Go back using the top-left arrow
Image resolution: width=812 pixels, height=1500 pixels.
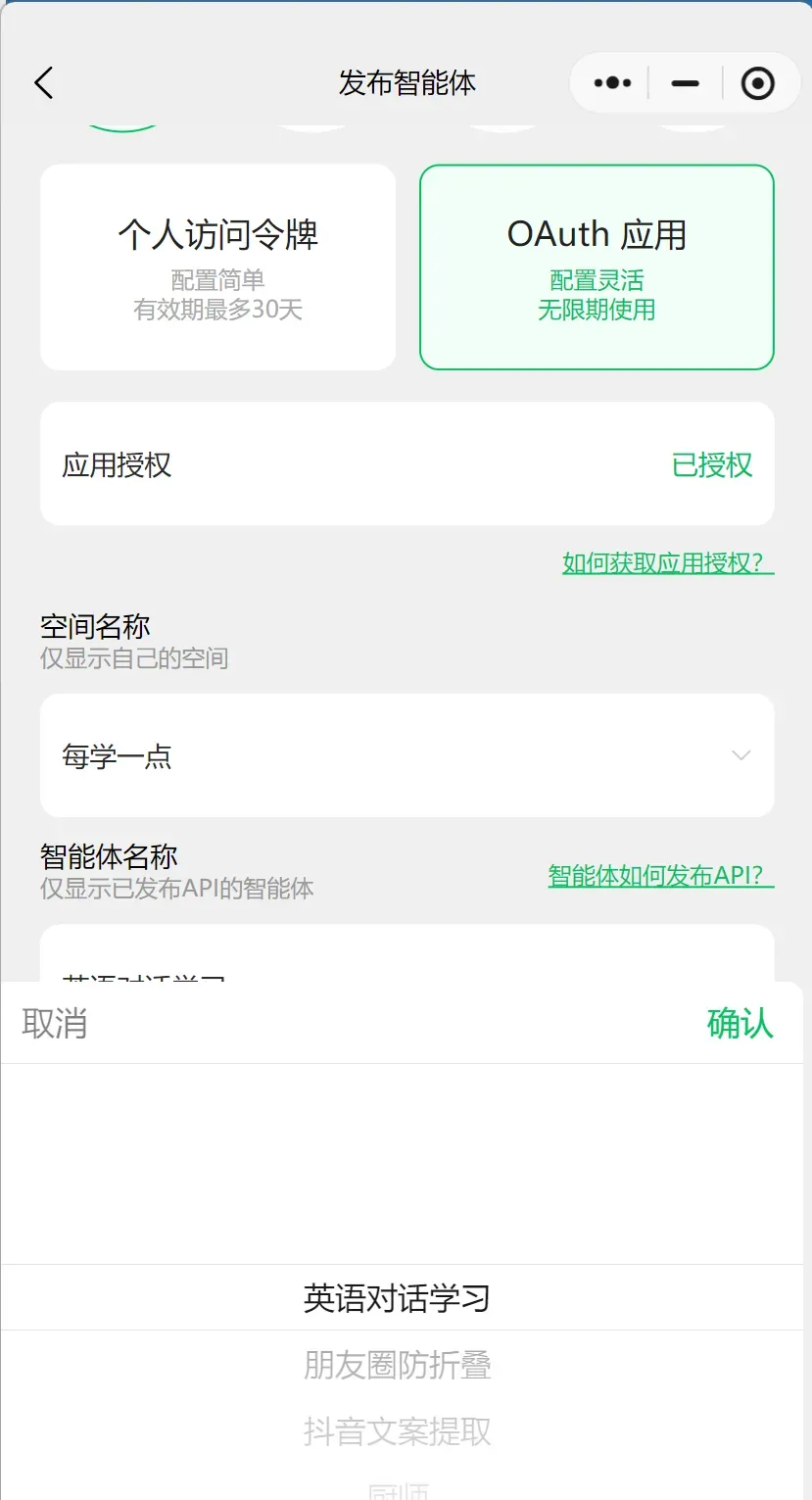click(x=44, y=83)
